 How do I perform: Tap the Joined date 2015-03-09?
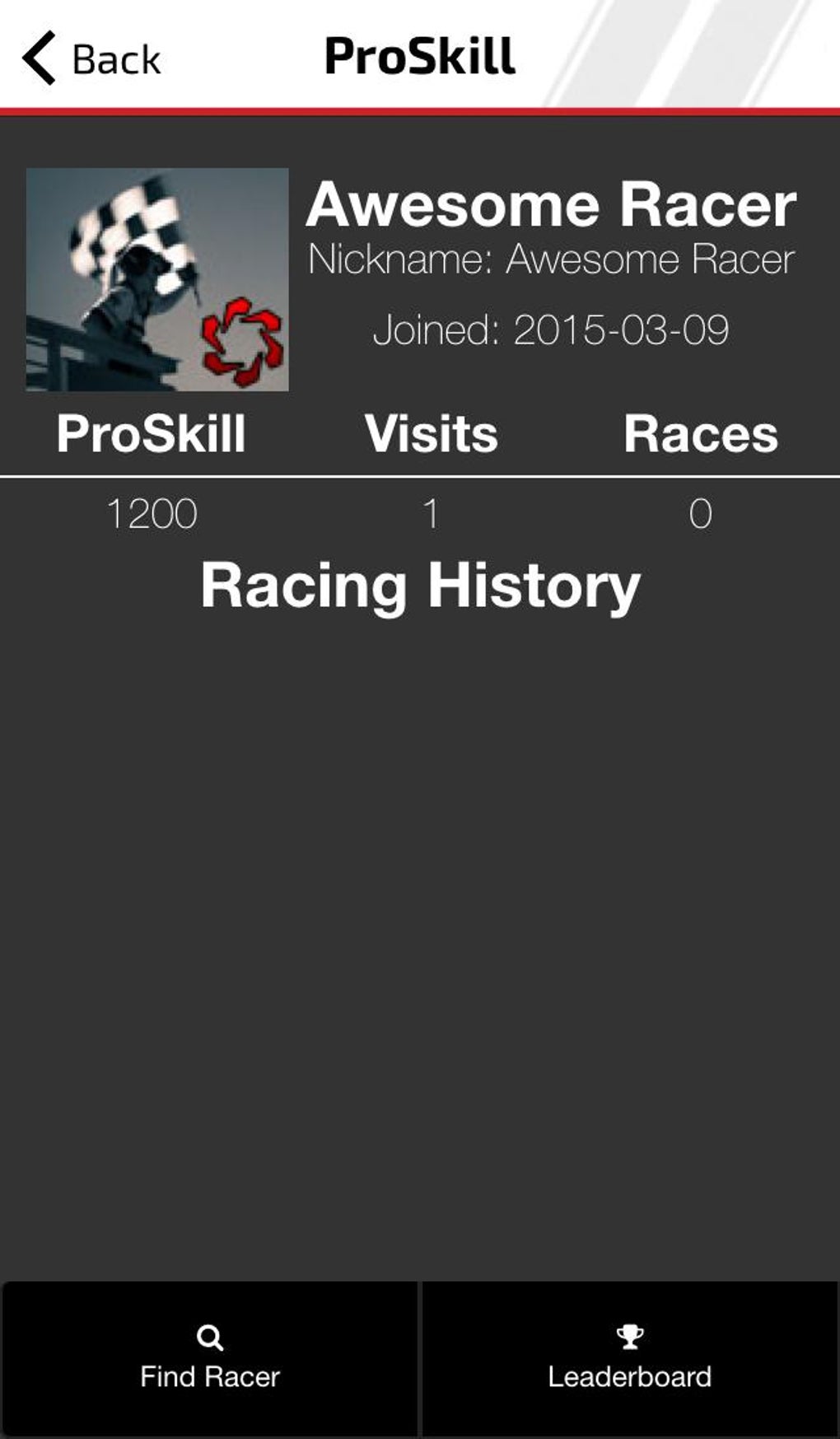point(554,329)
